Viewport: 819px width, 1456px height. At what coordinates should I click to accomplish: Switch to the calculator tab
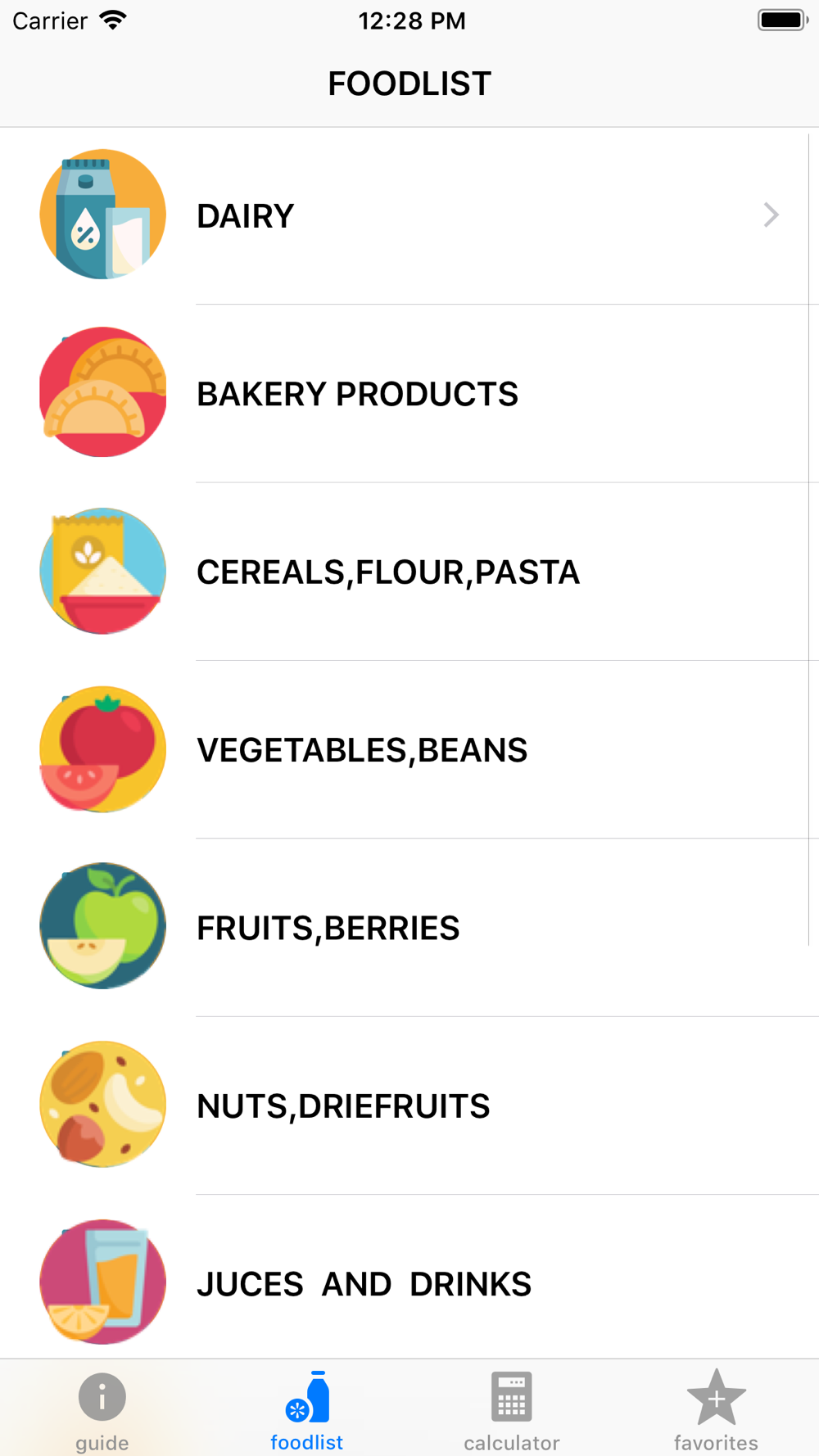pyautogui.click(x=512, y=1410)
